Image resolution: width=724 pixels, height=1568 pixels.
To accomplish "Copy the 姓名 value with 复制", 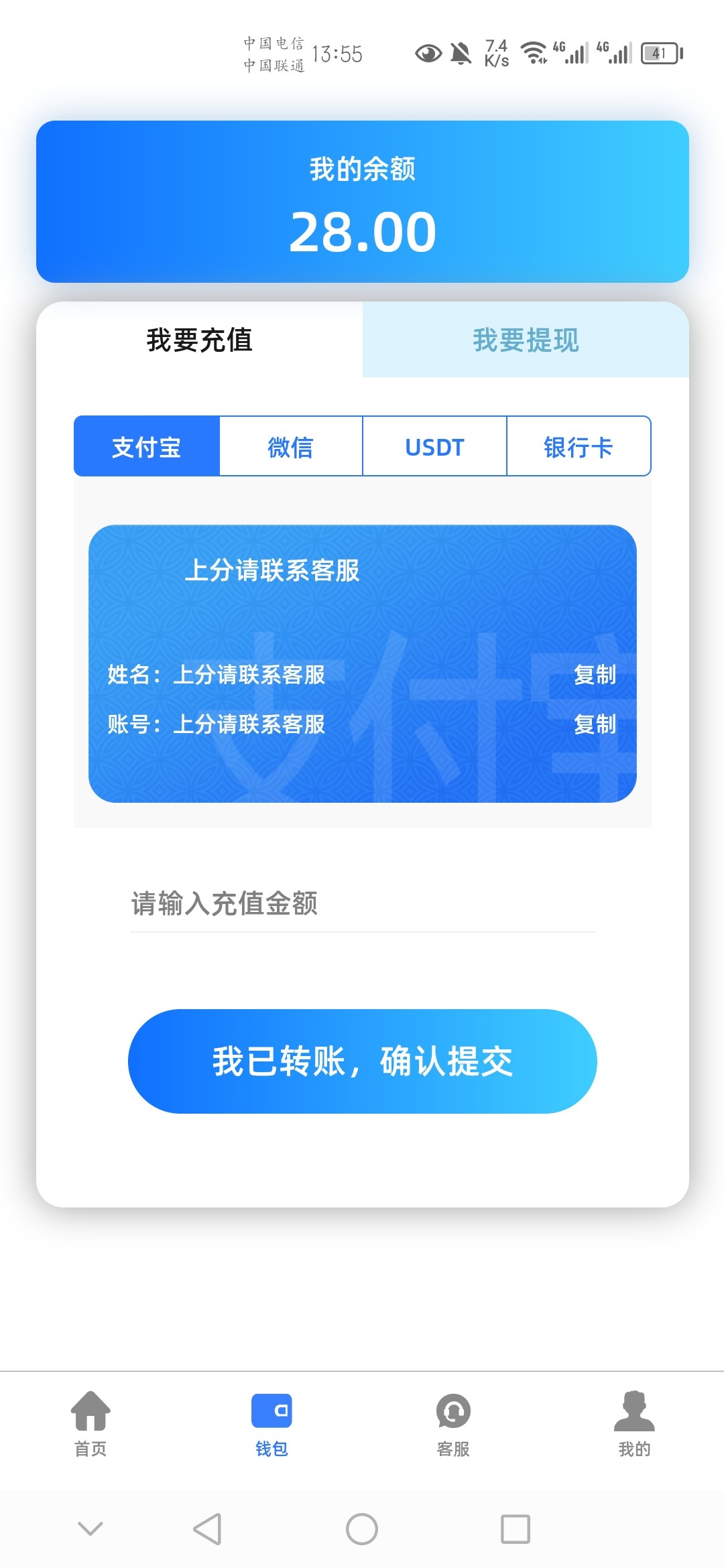I will [595, 675].
